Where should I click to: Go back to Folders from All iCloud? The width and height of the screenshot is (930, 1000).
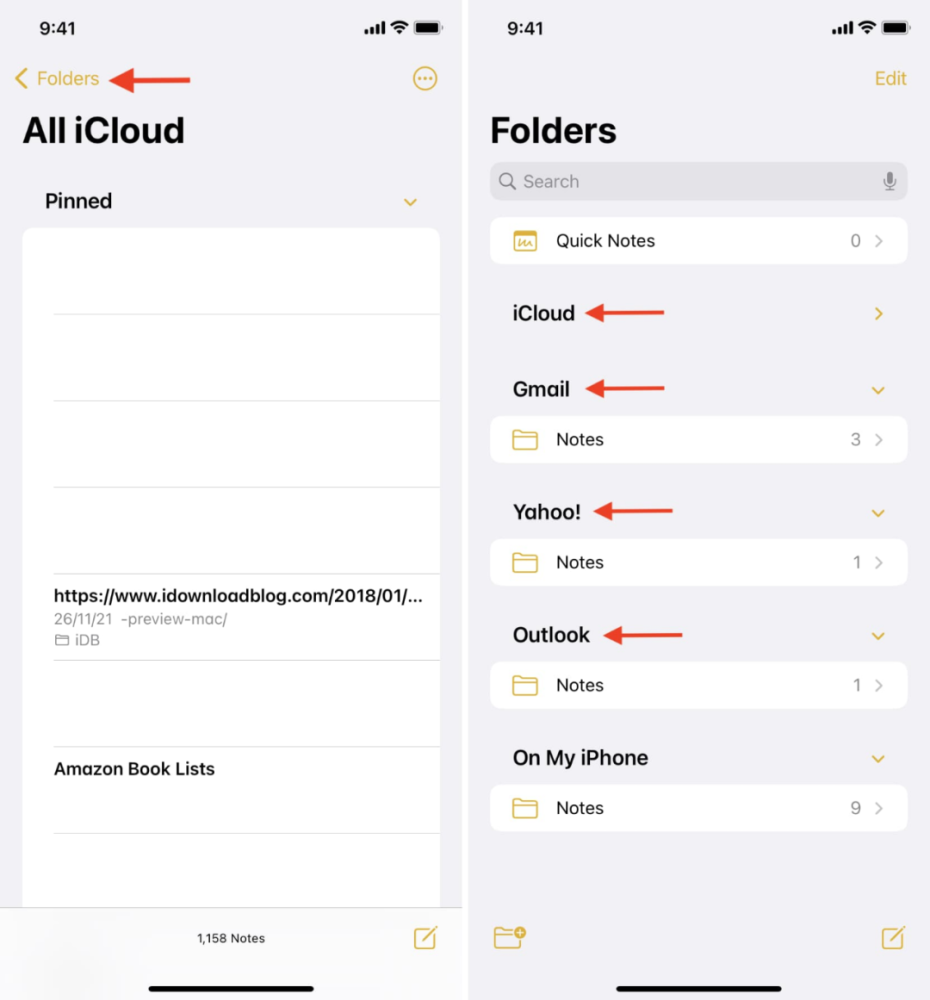[x=58, y=79]
